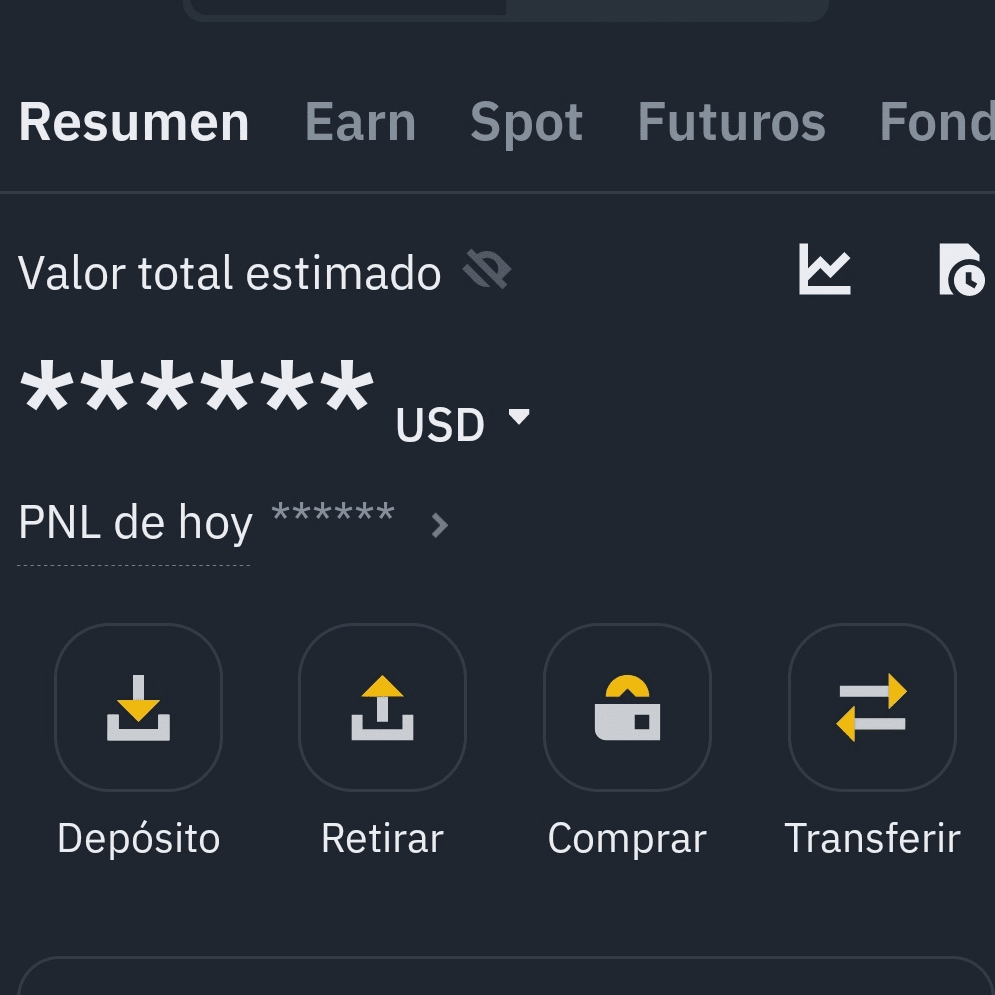Stay on the Resumen tab
The height and width of the screenshot is (995, 995).
(134, 123)
